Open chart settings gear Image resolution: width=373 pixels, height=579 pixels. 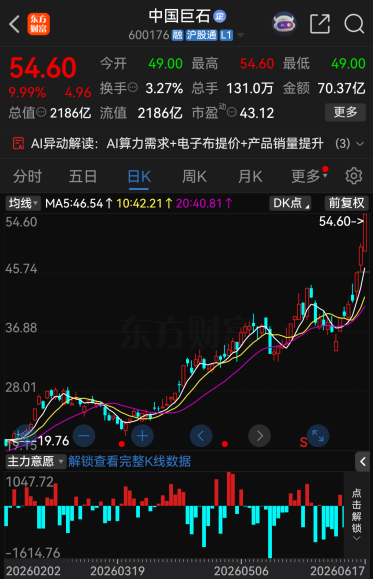[x=353, y=176]
